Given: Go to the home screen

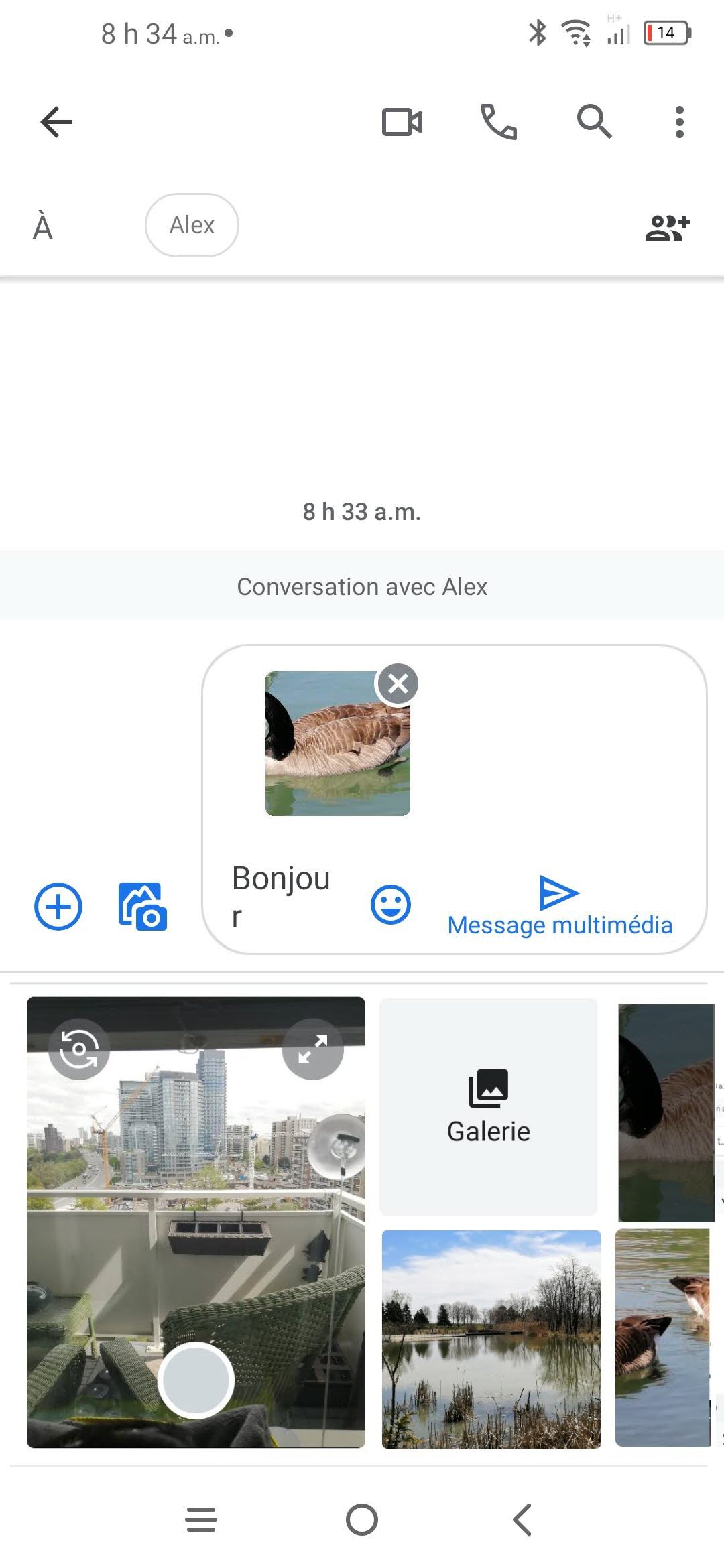Looking at the screenshot, I should pos(362,1520).
